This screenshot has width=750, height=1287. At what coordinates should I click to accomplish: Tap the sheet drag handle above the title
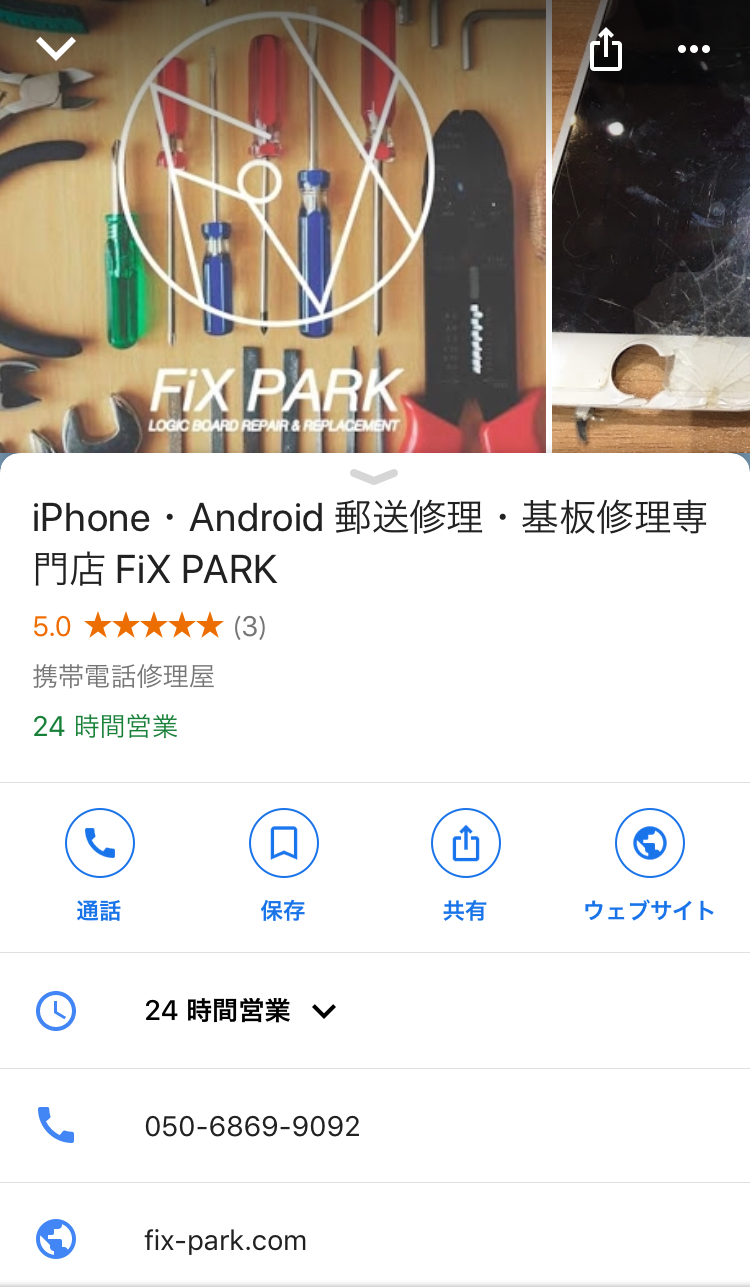(x=375, y=476)
